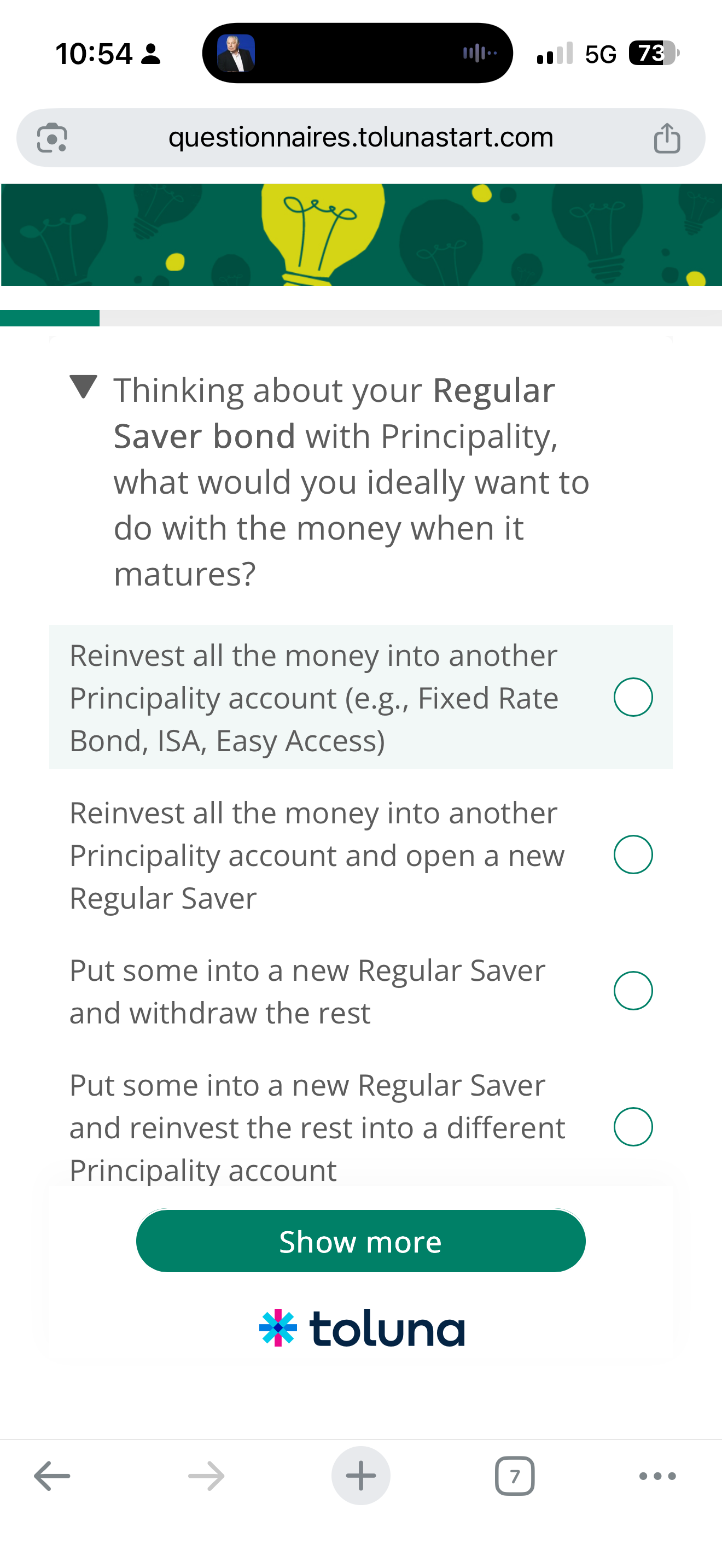Share this page via share icon
Image resolution: width=722 pixels, height=1568 pixels.
click(x=667, y=138)
